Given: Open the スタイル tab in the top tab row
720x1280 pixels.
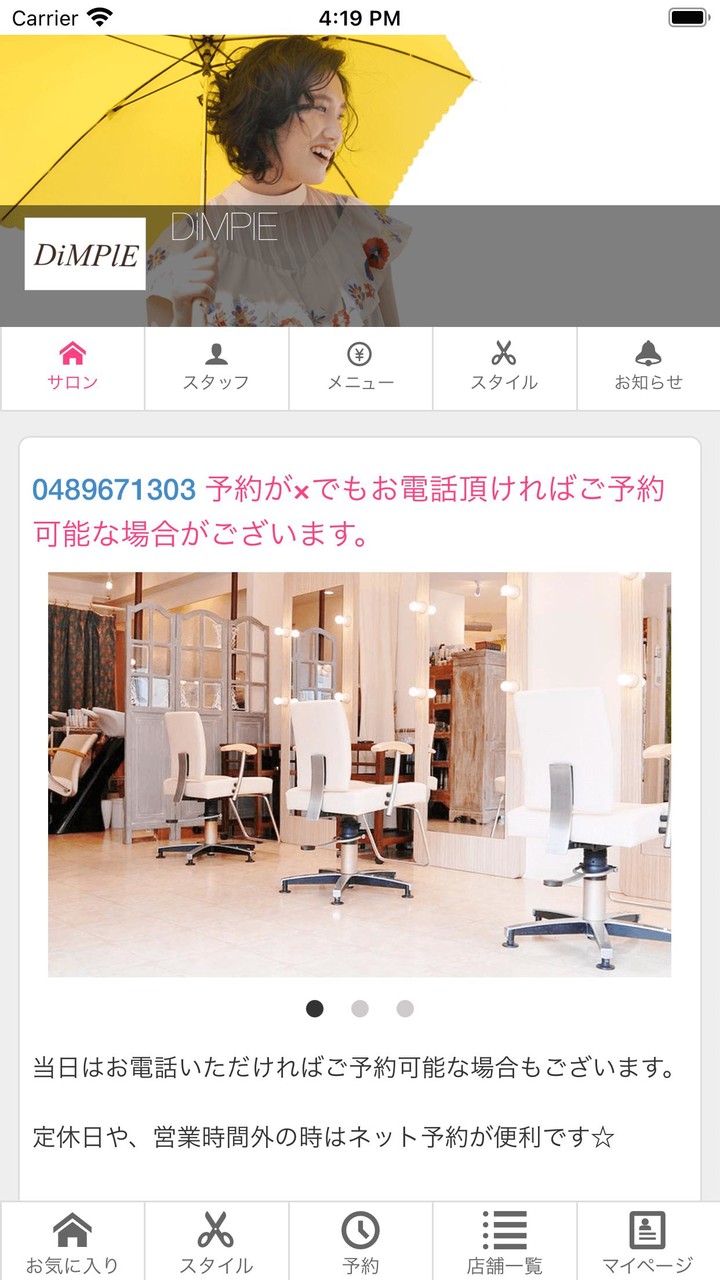Looking at the screenshot, I should (x=504, y=368).
